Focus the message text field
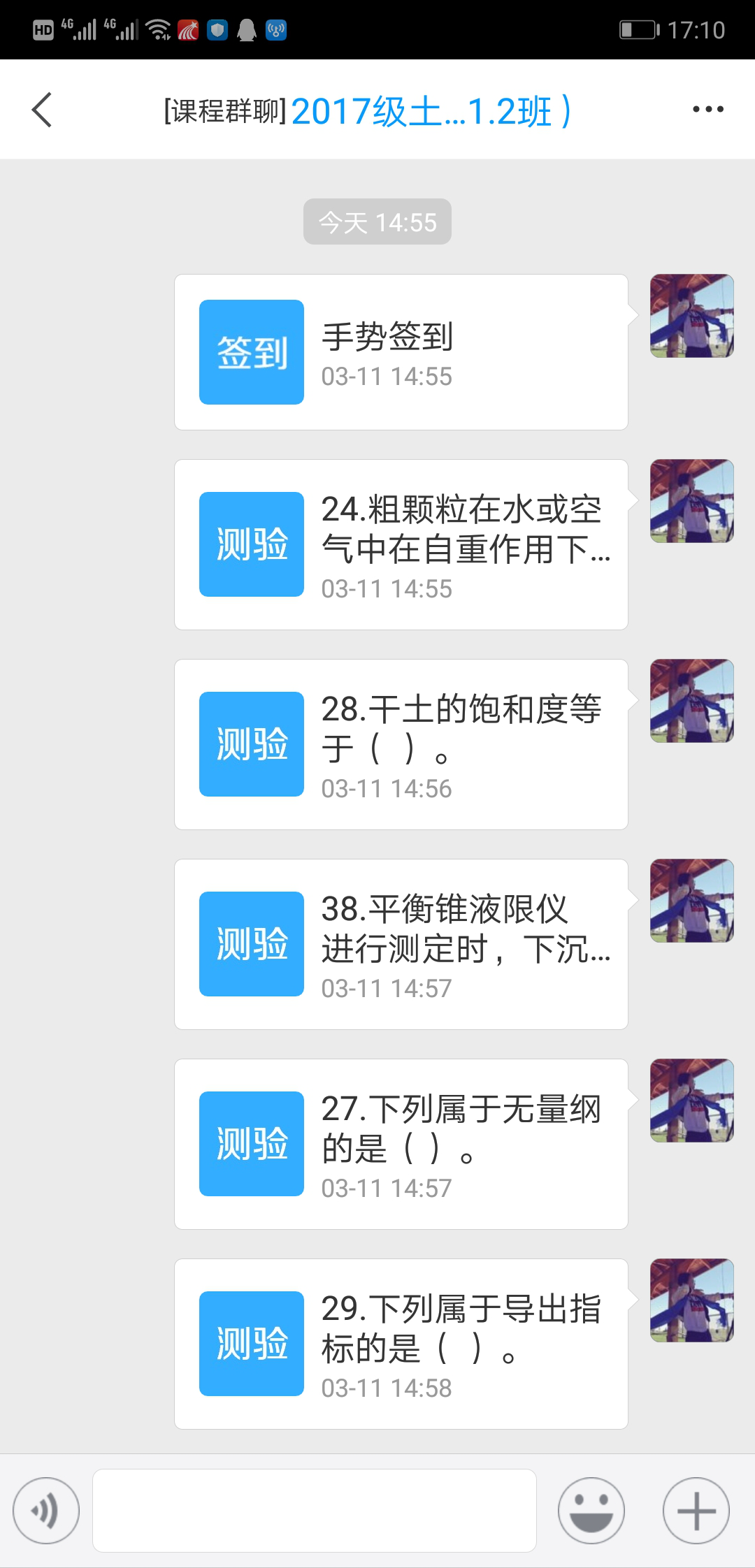Image resolution: width=755 pixels, height=1568 pixels. pyautogui.click(x=315, y=1511)
